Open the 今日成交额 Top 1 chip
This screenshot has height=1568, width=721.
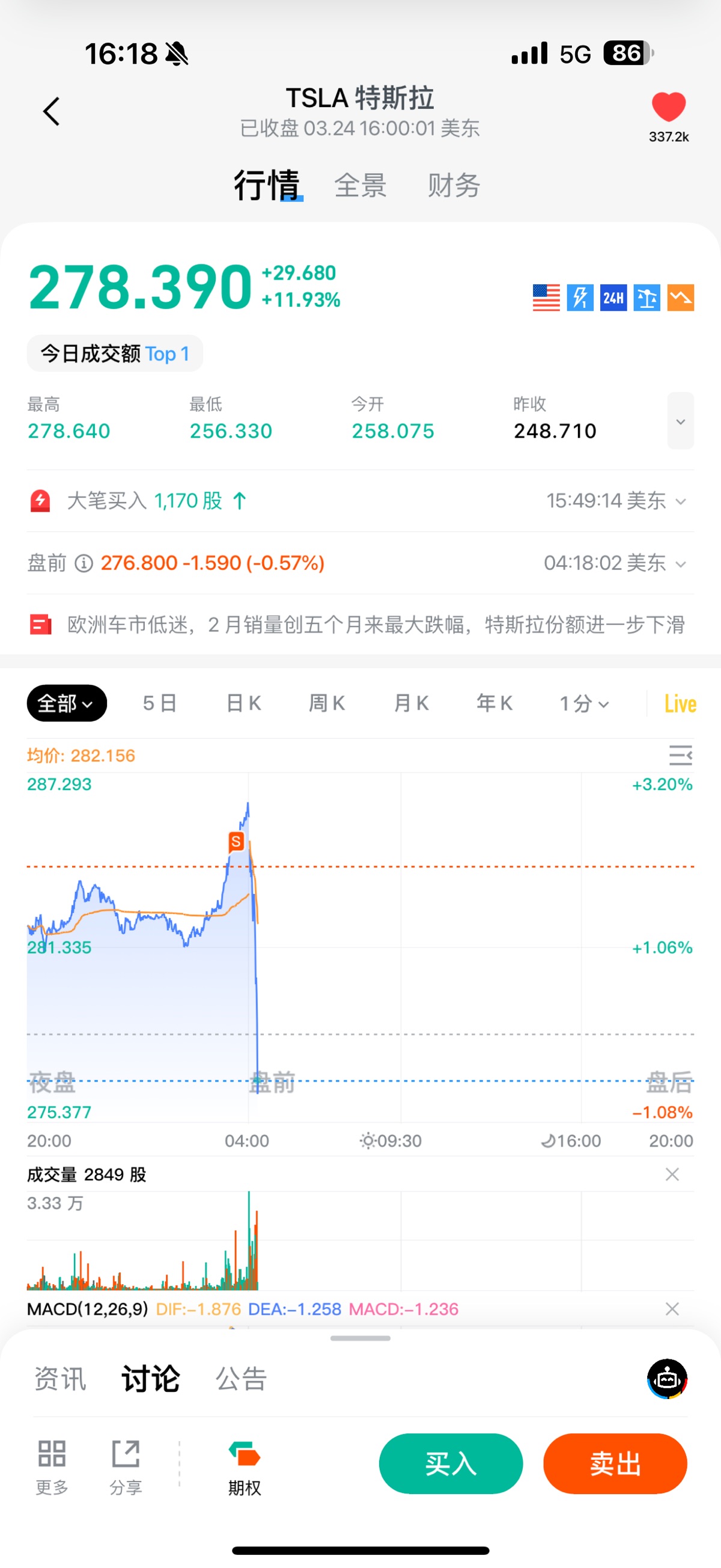pyautogui.click(x=114, y=354)
